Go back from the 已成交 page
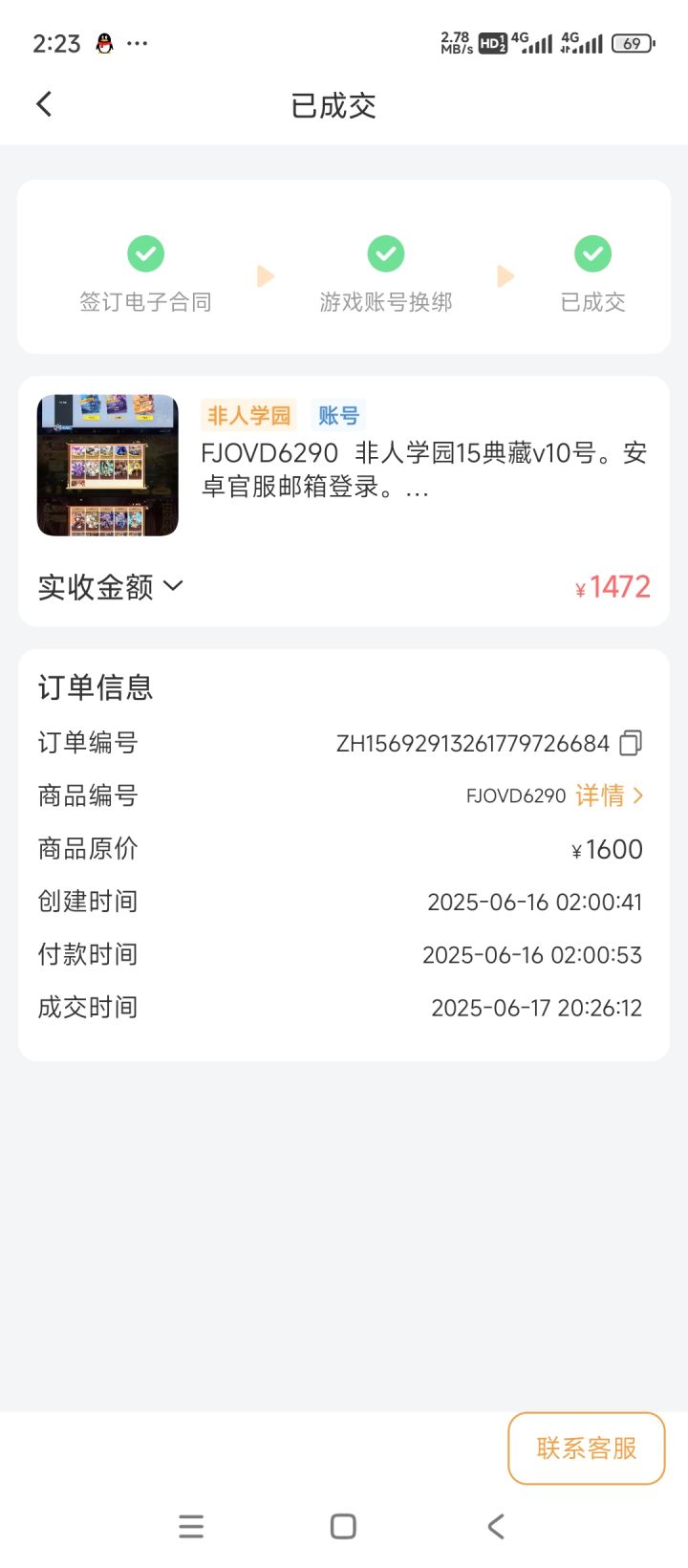688x1568 pixels. click(x=44, y=104)
